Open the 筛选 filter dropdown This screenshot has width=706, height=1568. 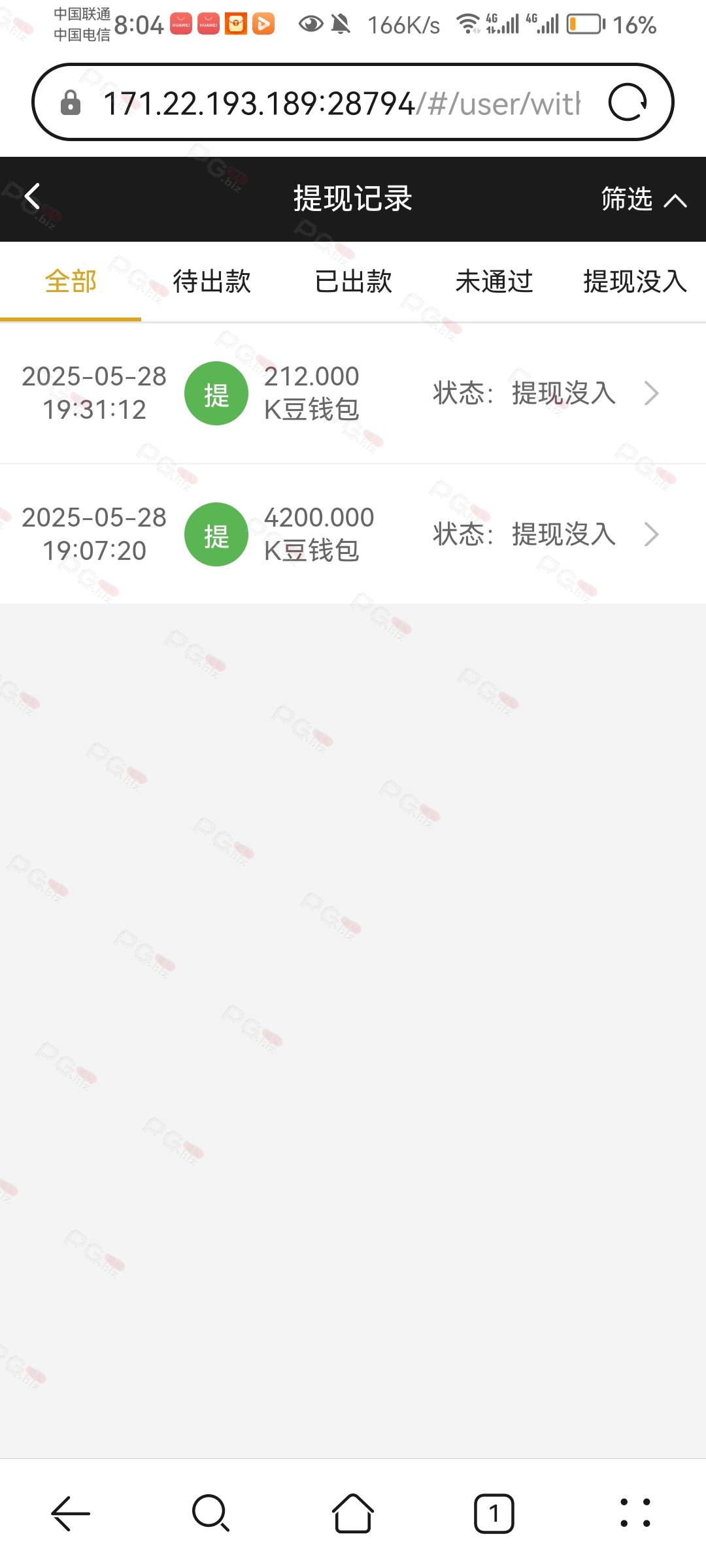[x=644, y=199]
